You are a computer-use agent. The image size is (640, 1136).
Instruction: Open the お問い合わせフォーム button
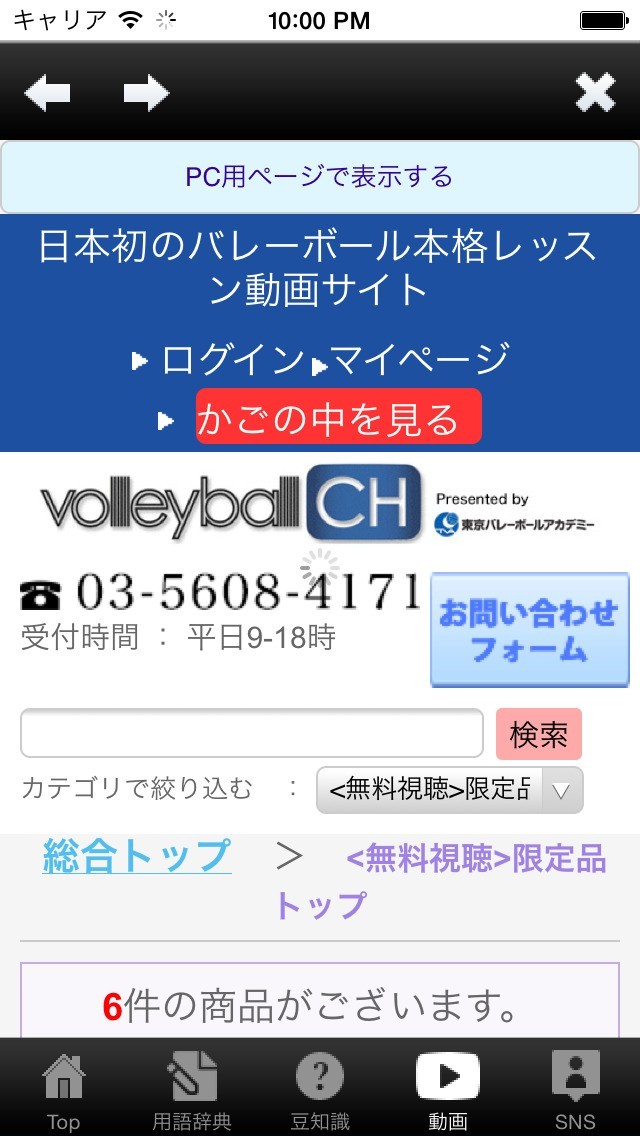pos(529,630)
